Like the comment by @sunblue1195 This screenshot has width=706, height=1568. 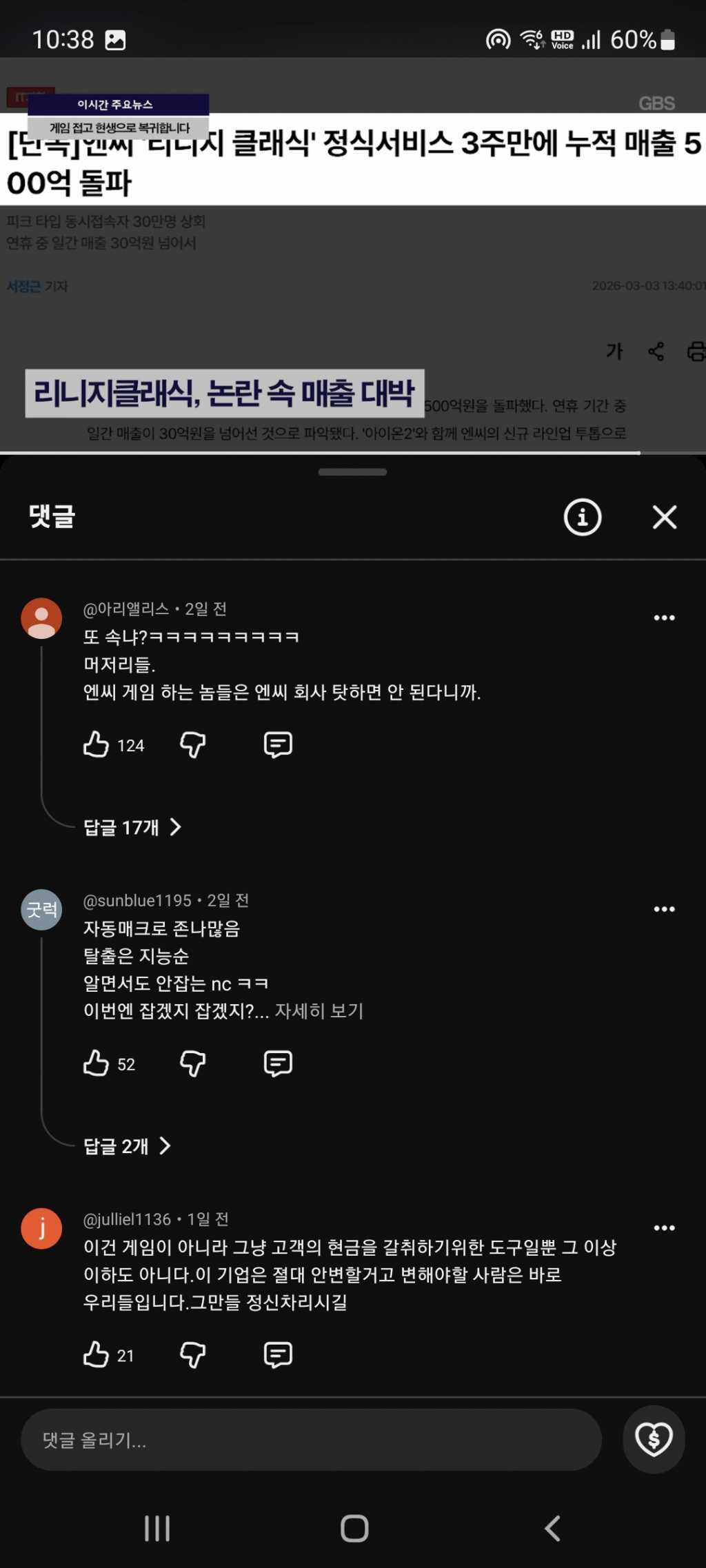click(96, 1063)
